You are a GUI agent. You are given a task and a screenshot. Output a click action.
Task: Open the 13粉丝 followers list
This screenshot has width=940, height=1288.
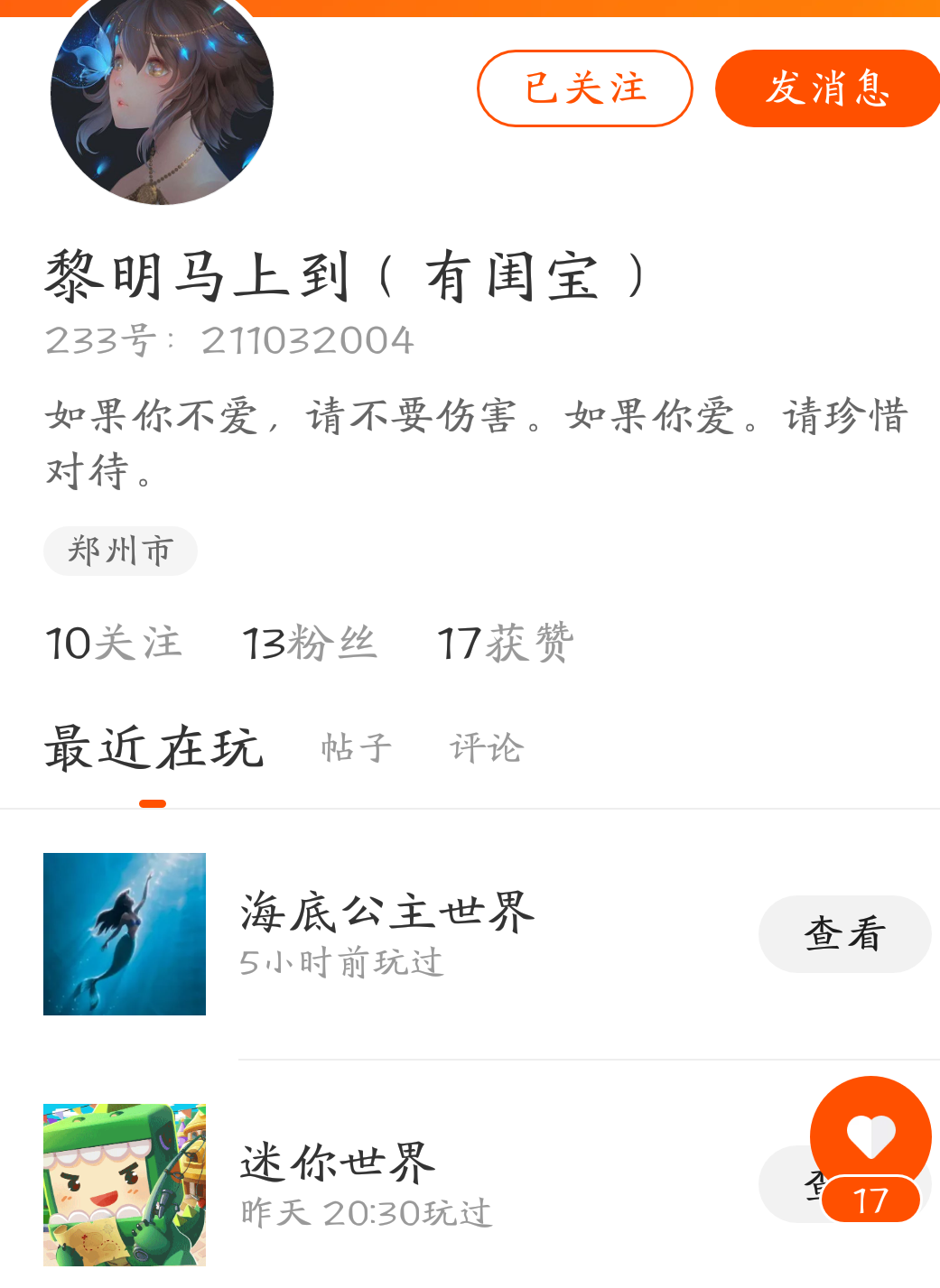[x=310, y=644]
